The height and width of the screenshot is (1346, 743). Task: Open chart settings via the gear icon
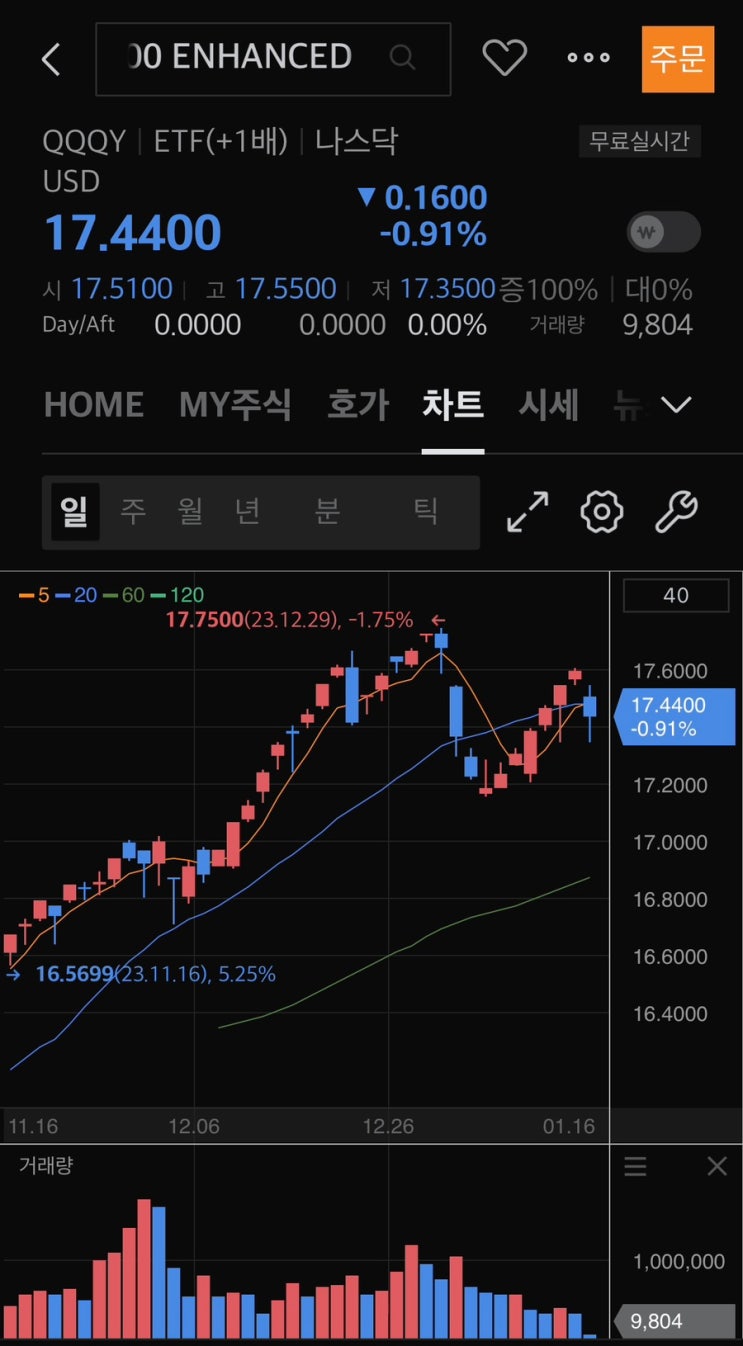coord(601,512)
